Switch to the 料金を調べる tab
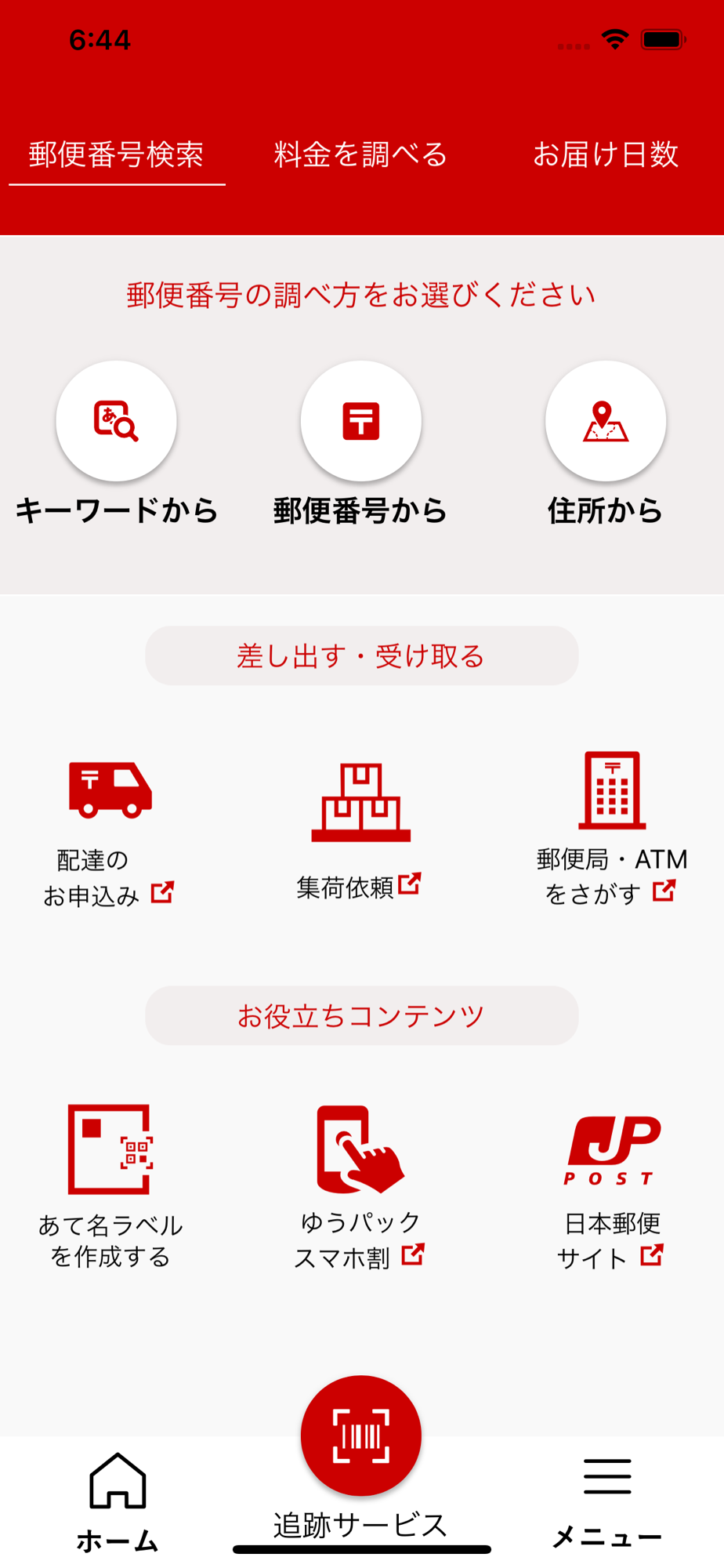The image size is (724, 1568). pyautogui.click(x=360, y=154)
